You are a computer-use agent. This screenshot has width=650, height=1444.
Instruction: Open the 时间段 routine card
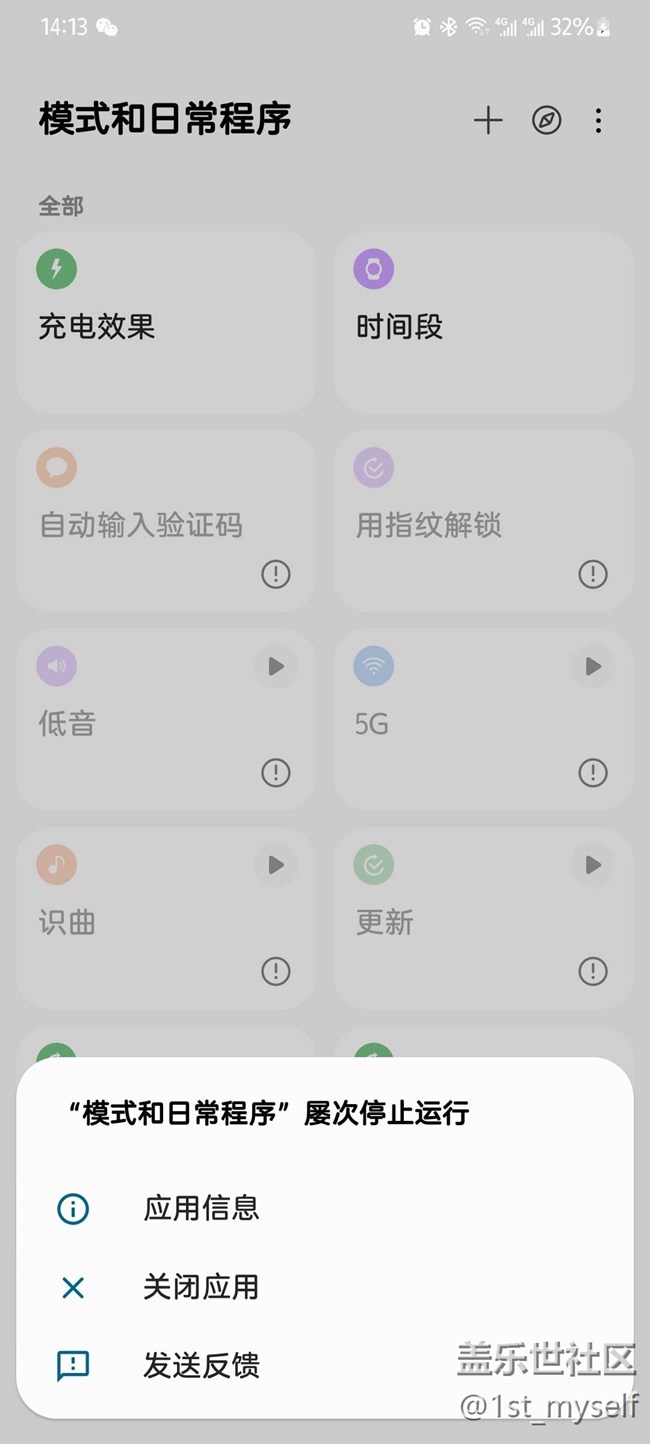(x=483, y=323)
